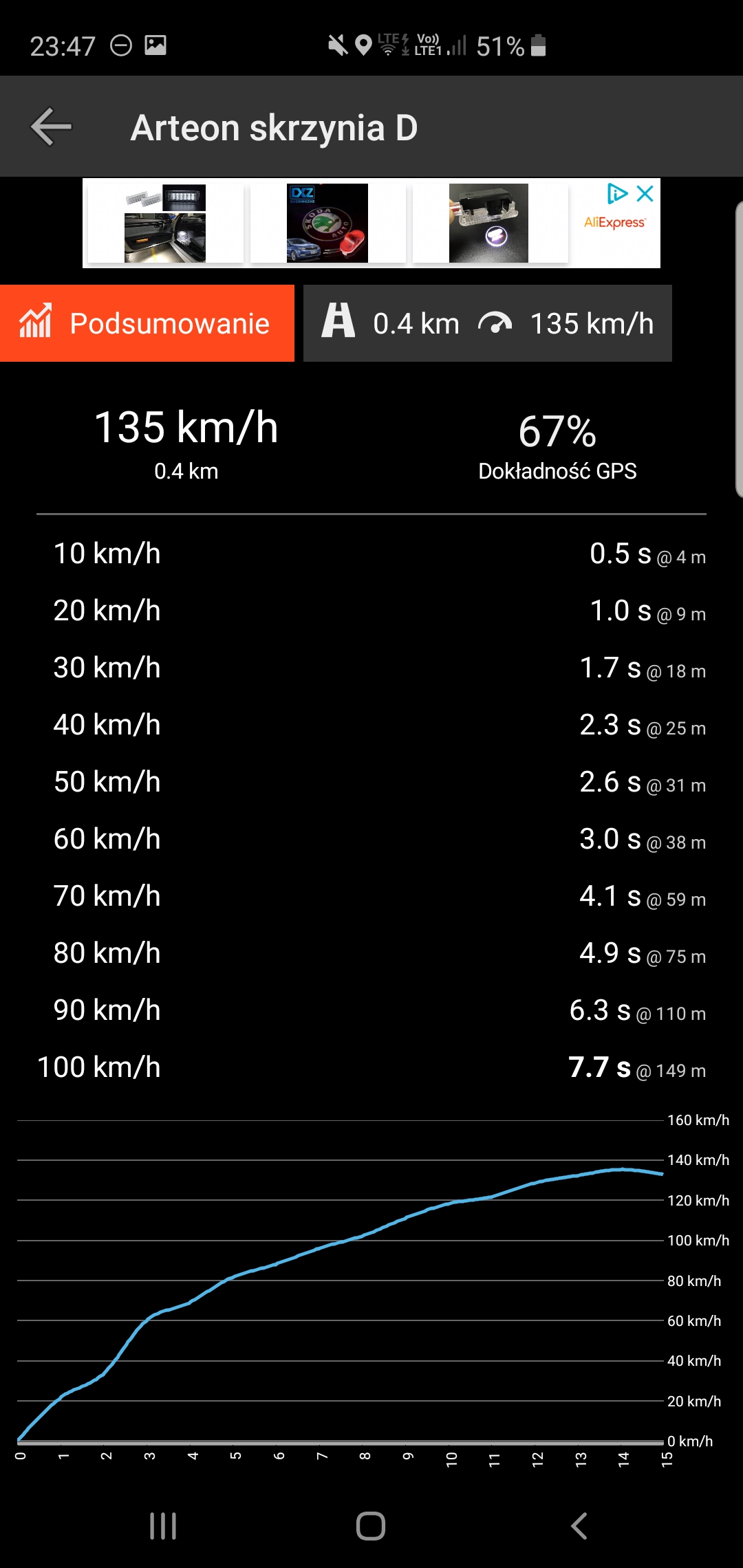Close the AliExpress ad banner
743x1568 pixels.
click(x=645, y=194)
